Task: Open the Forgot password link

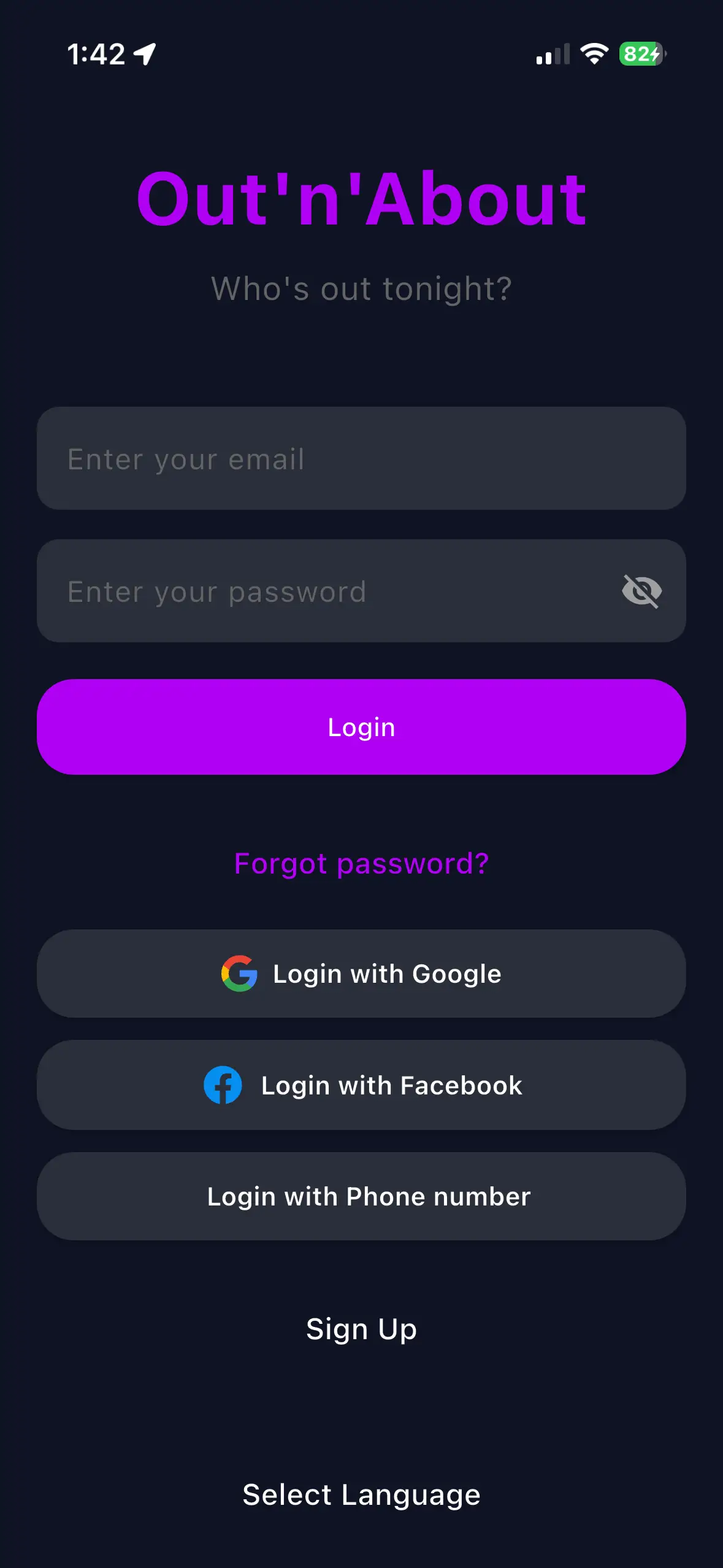Action: (361, 864)
